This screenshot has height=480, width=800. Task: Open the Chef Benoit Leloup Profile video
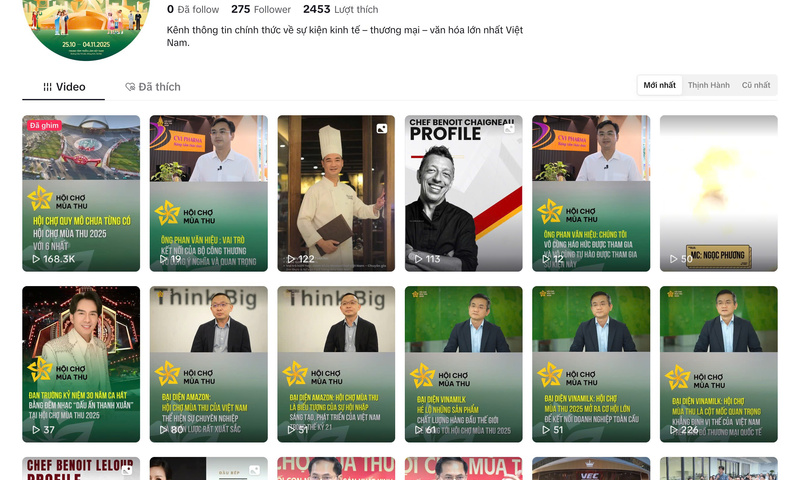[x=81, y=469]
